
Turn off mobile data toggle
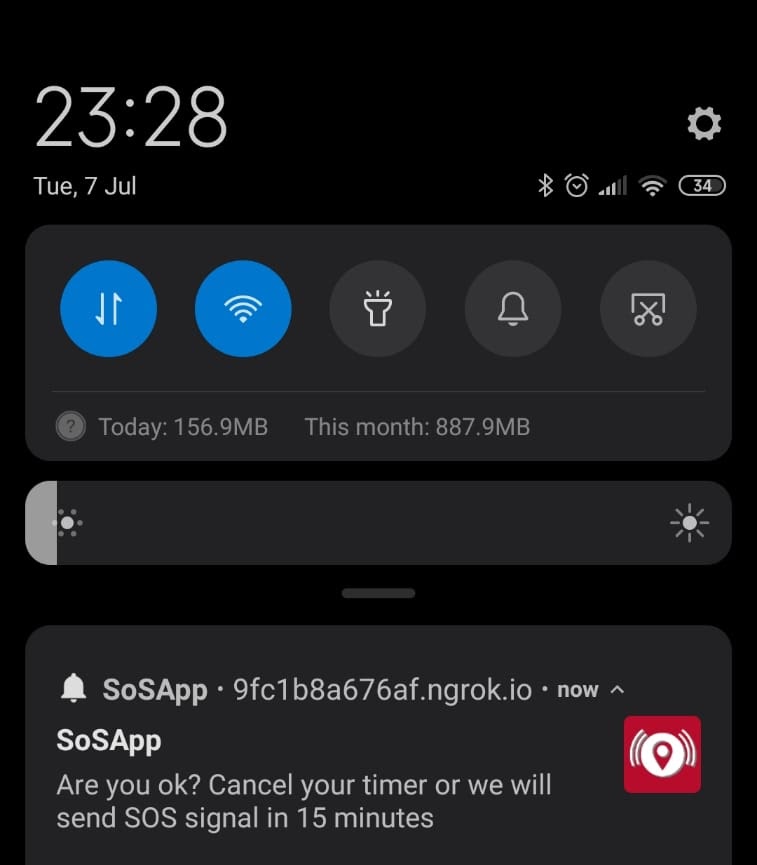(x=109, y=309)
